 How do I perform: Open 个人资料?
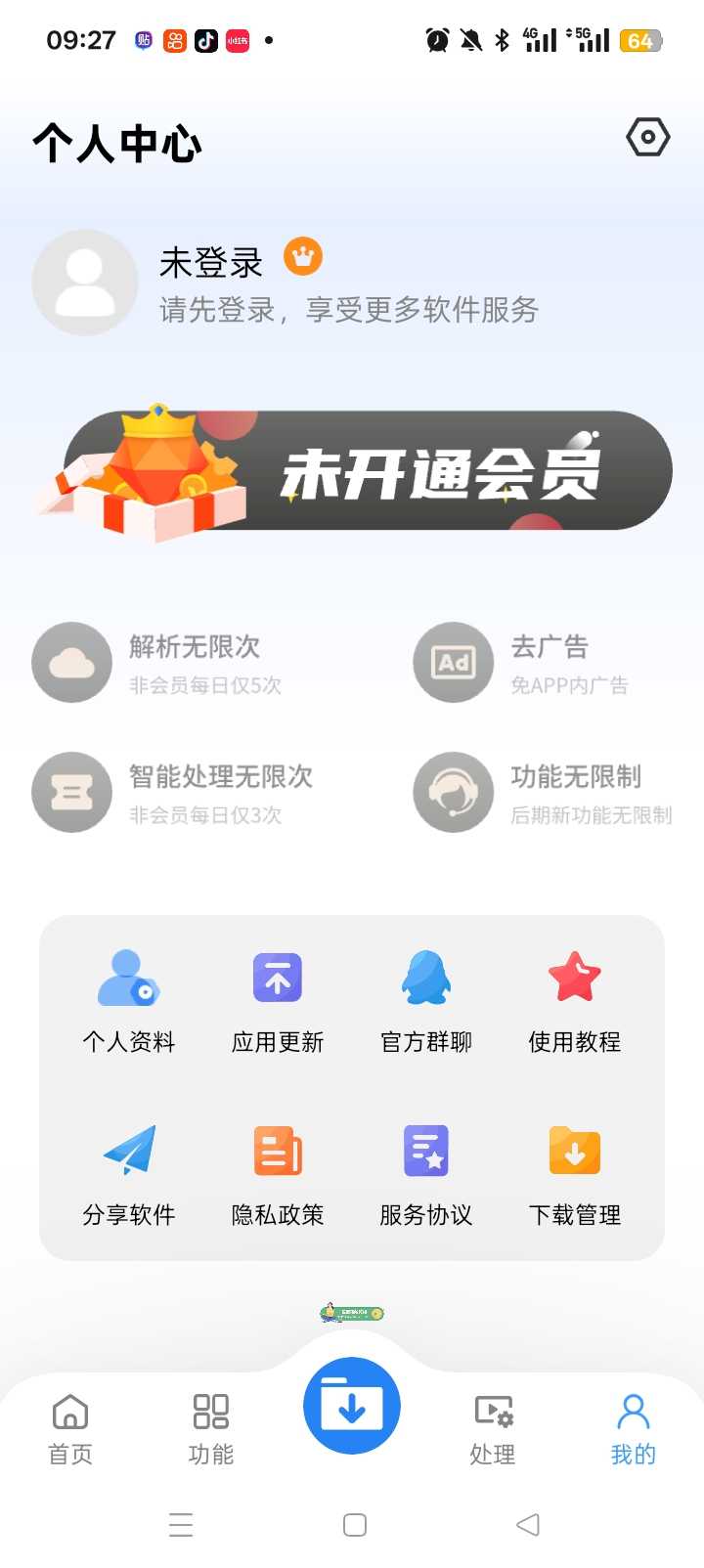point(129,1001)
